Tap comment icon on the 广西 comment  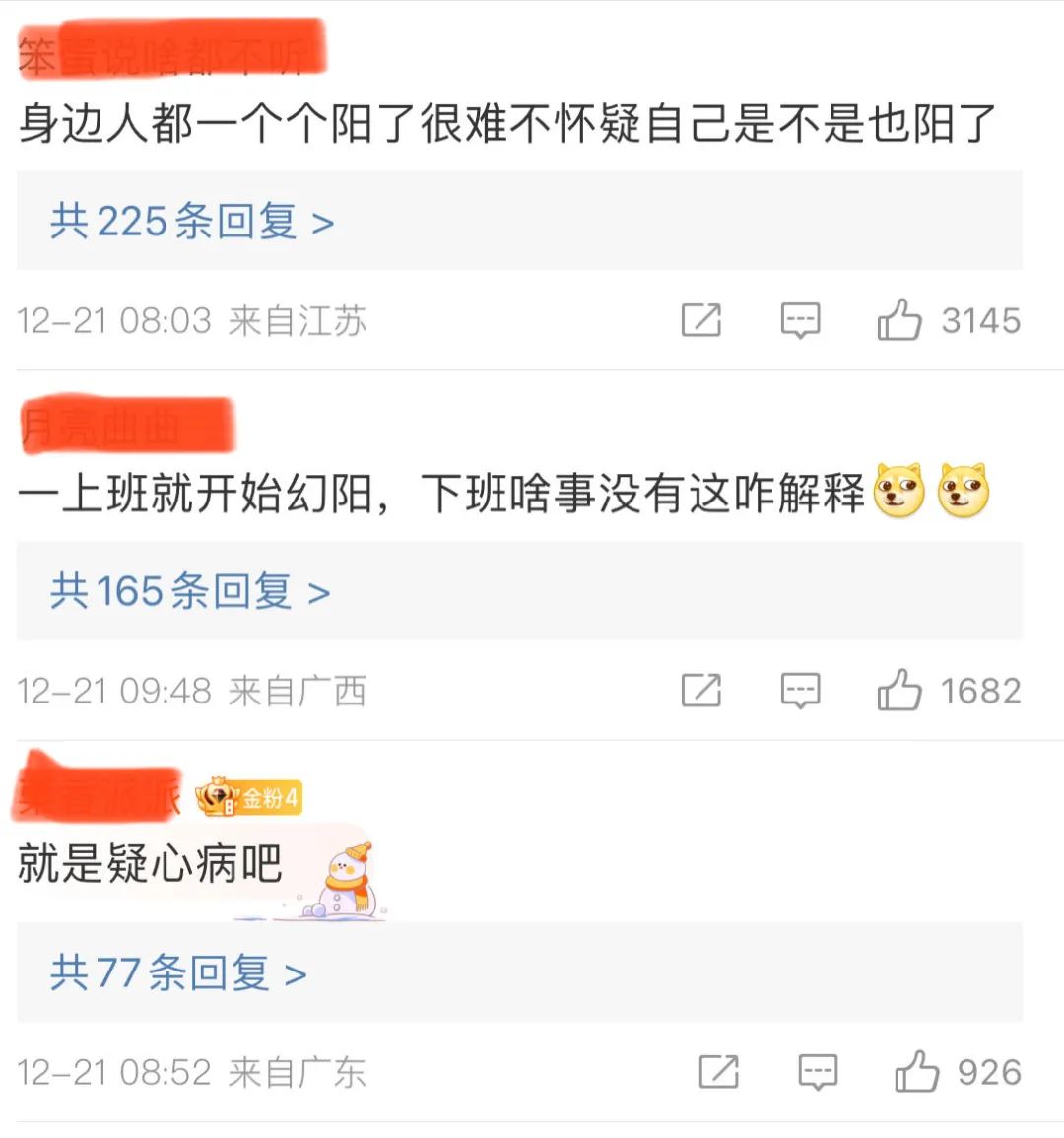coord(800,691)
